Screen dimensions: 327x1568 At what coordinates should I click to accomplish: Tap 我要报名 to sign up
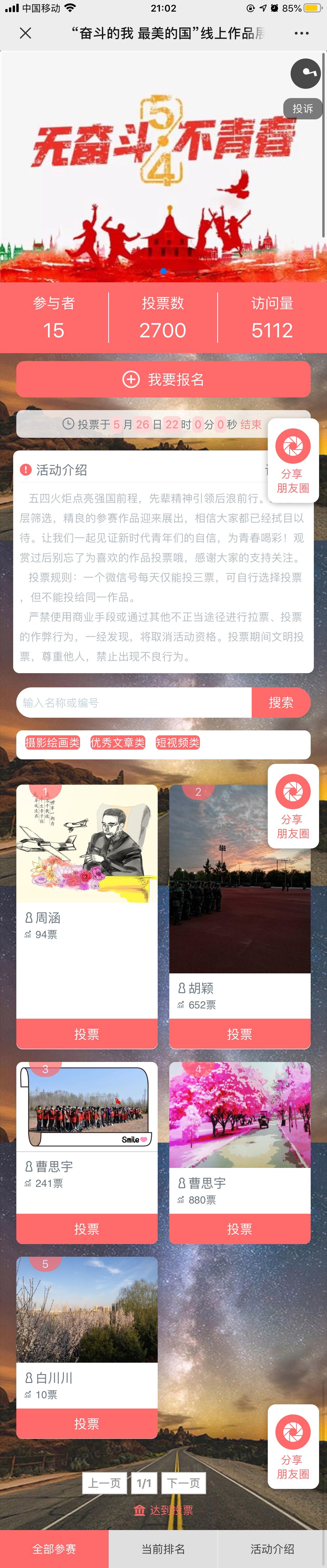click(x=163, y=379)
